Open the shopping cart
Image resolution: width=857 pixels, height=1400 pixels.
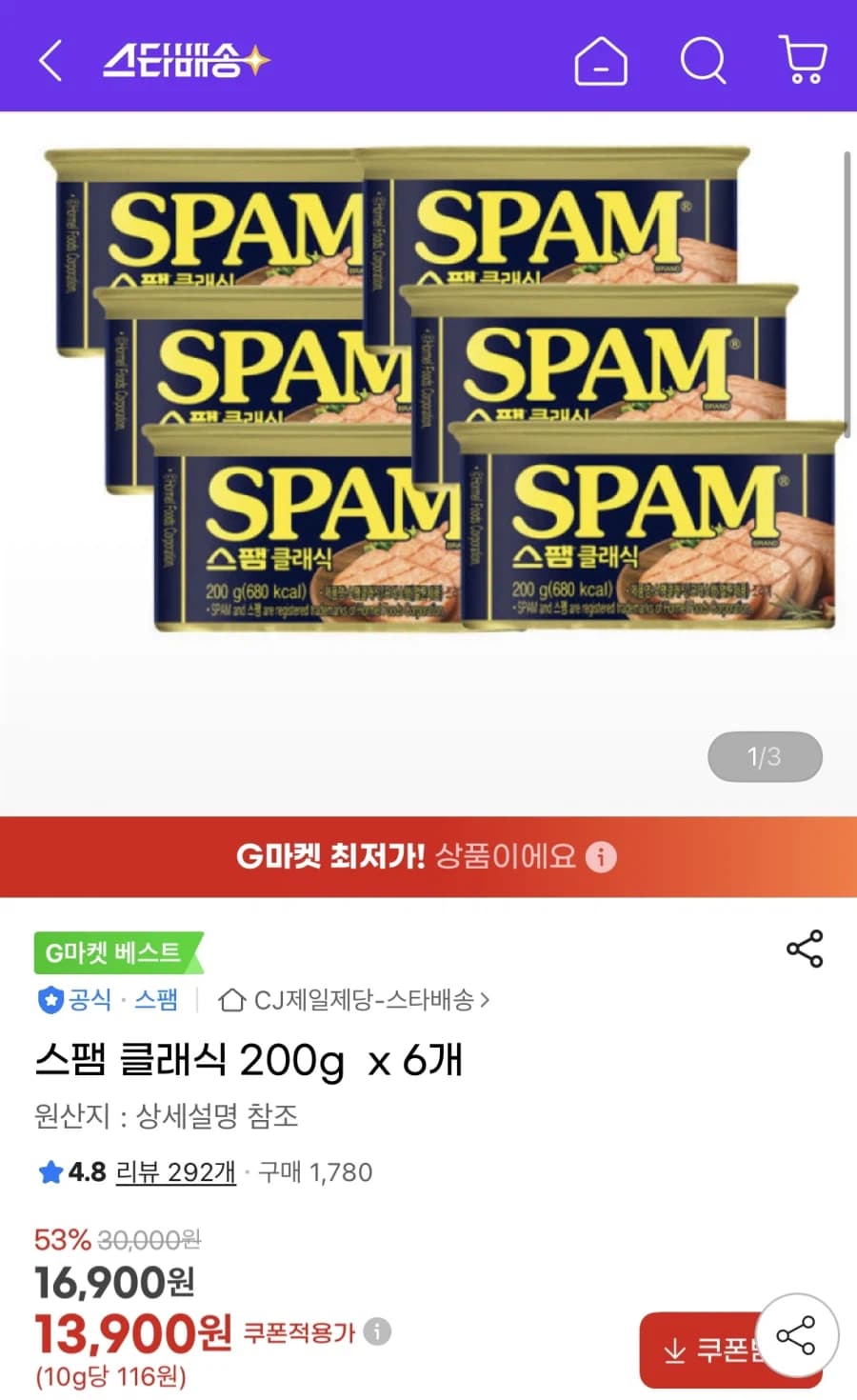tap(803, 62)
